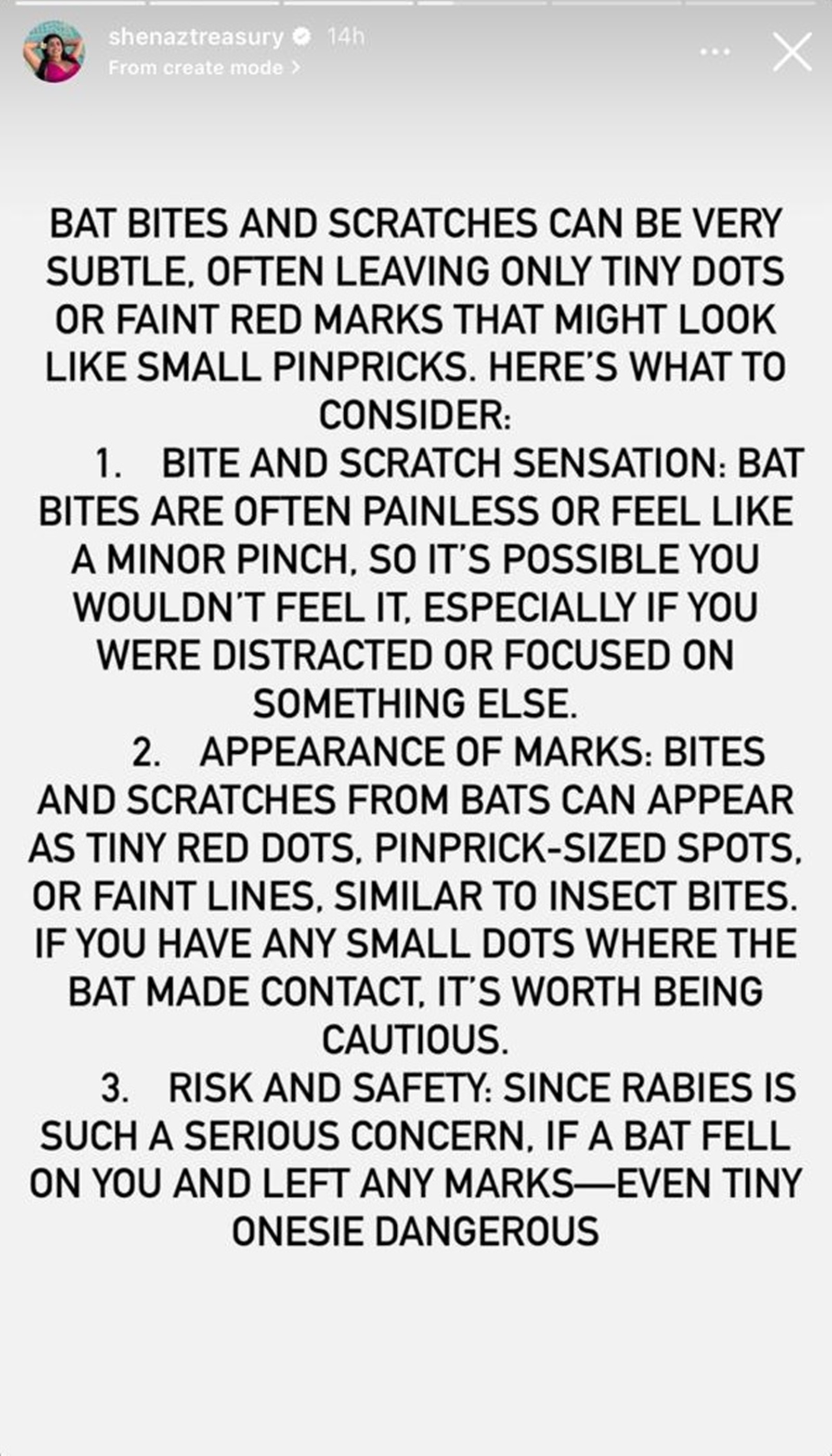This screenshot has width=832, height=1456.
Task: Open shenaztreasury's profile picture
Action: pyautogui.click(x=54, y=51)
